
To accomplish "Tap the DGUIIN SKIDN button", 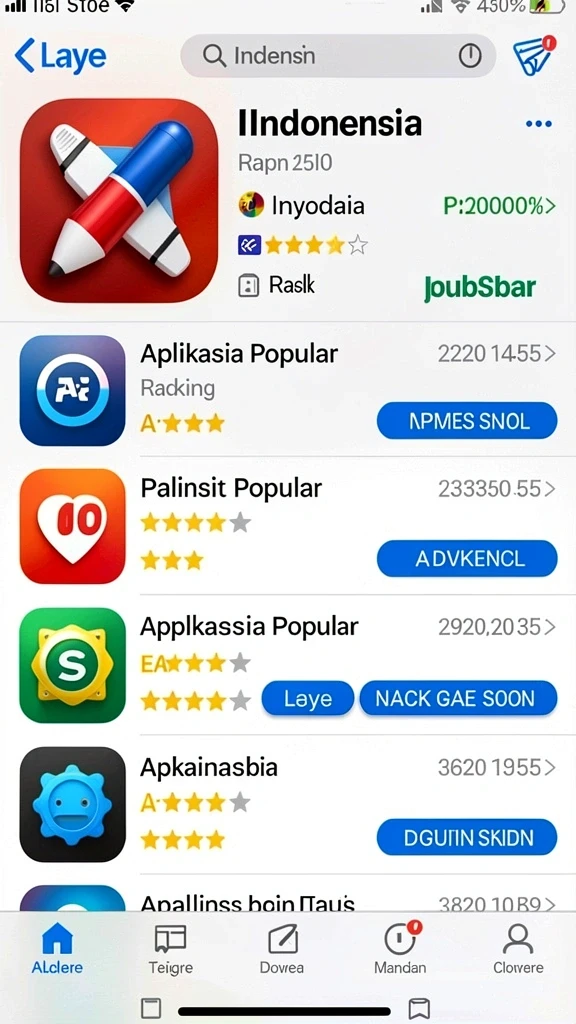I will [467, 837].
